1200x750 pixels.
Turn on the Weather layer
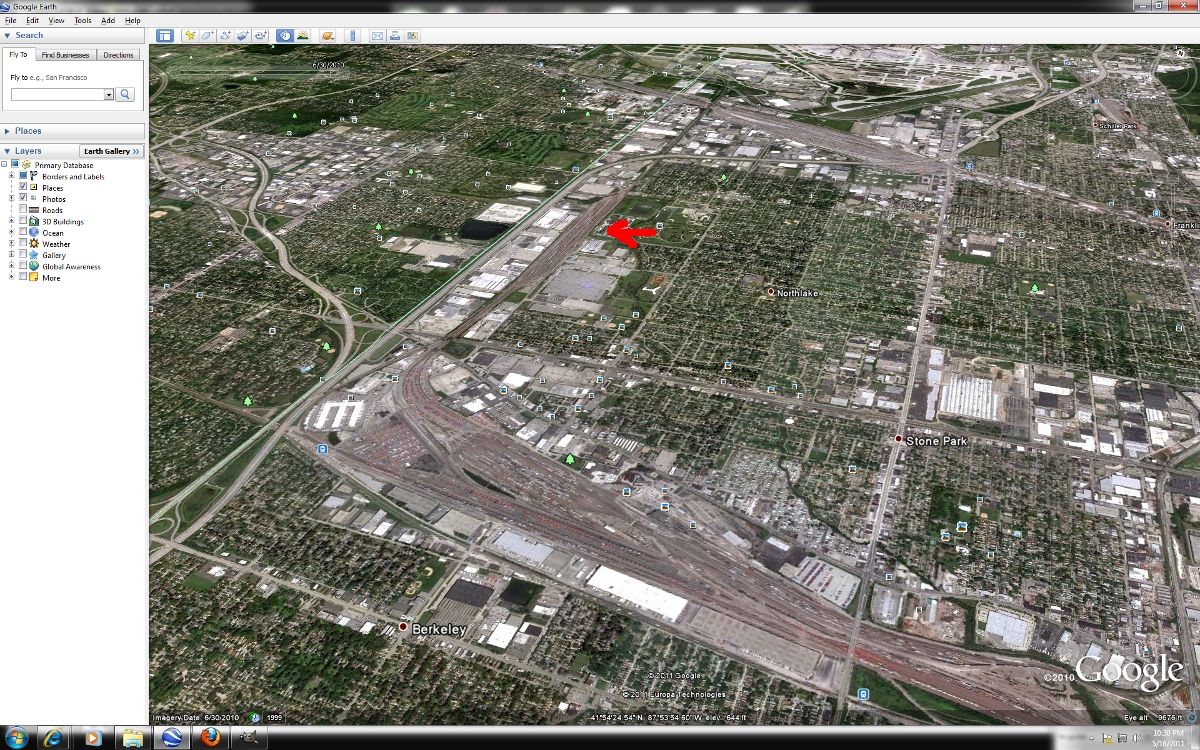(23, 244)
